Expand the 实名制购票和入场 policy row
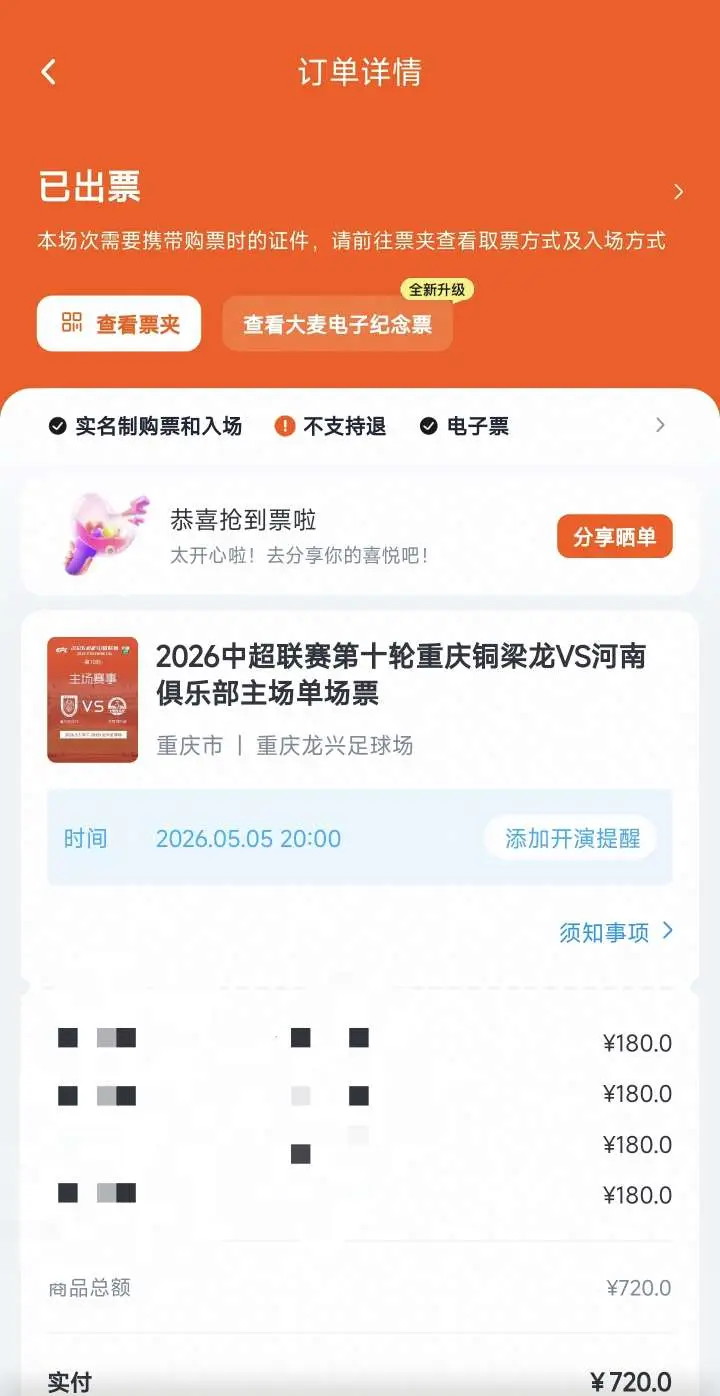Image resolution: width=720 pixels, height=1396 pixels. coord(359,426)
